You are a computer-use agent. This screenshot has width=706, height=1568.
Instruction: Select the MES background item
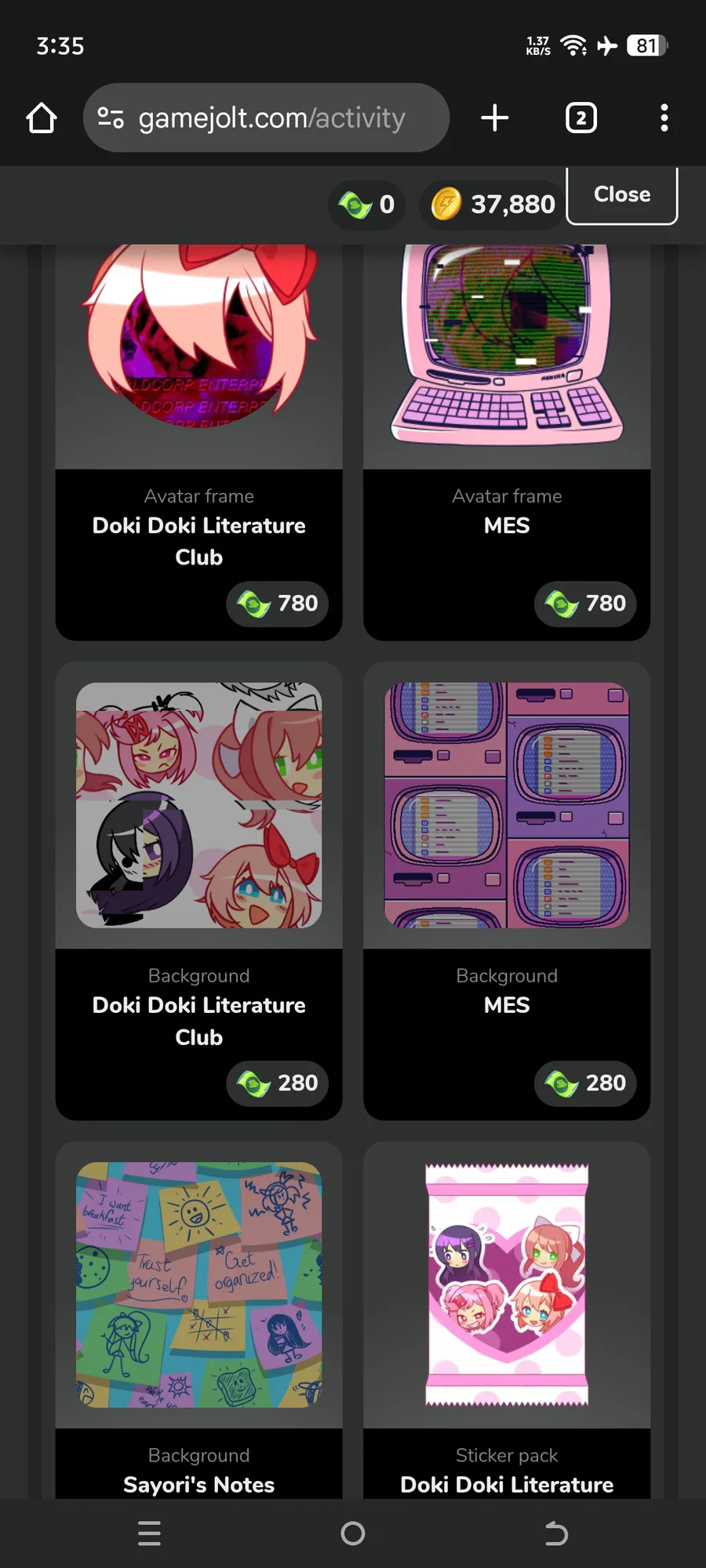(x=507, y=891)
